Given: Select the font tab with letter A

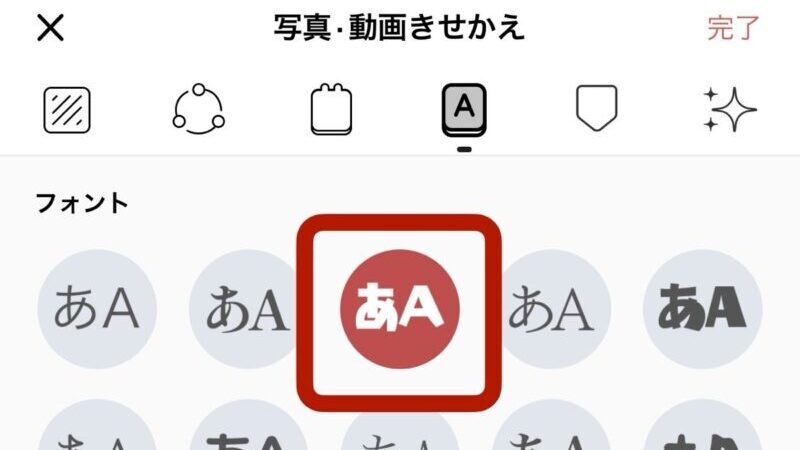Looking at the screenshot, I should (463, 109).
